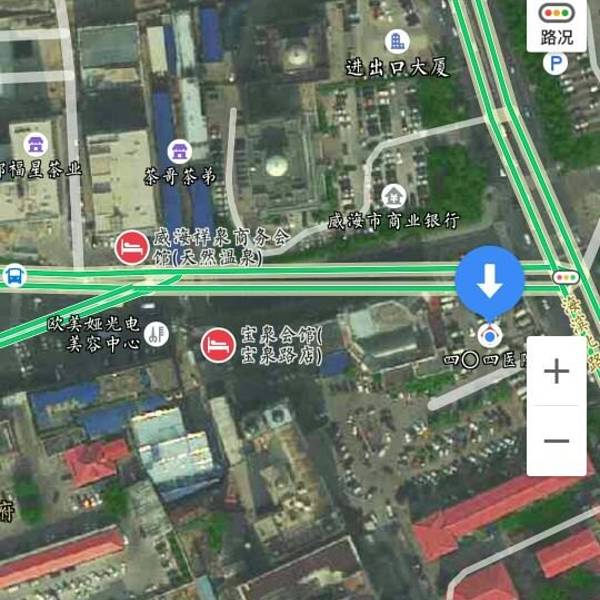Select 茶哥茶弟 shop marker

180,152
